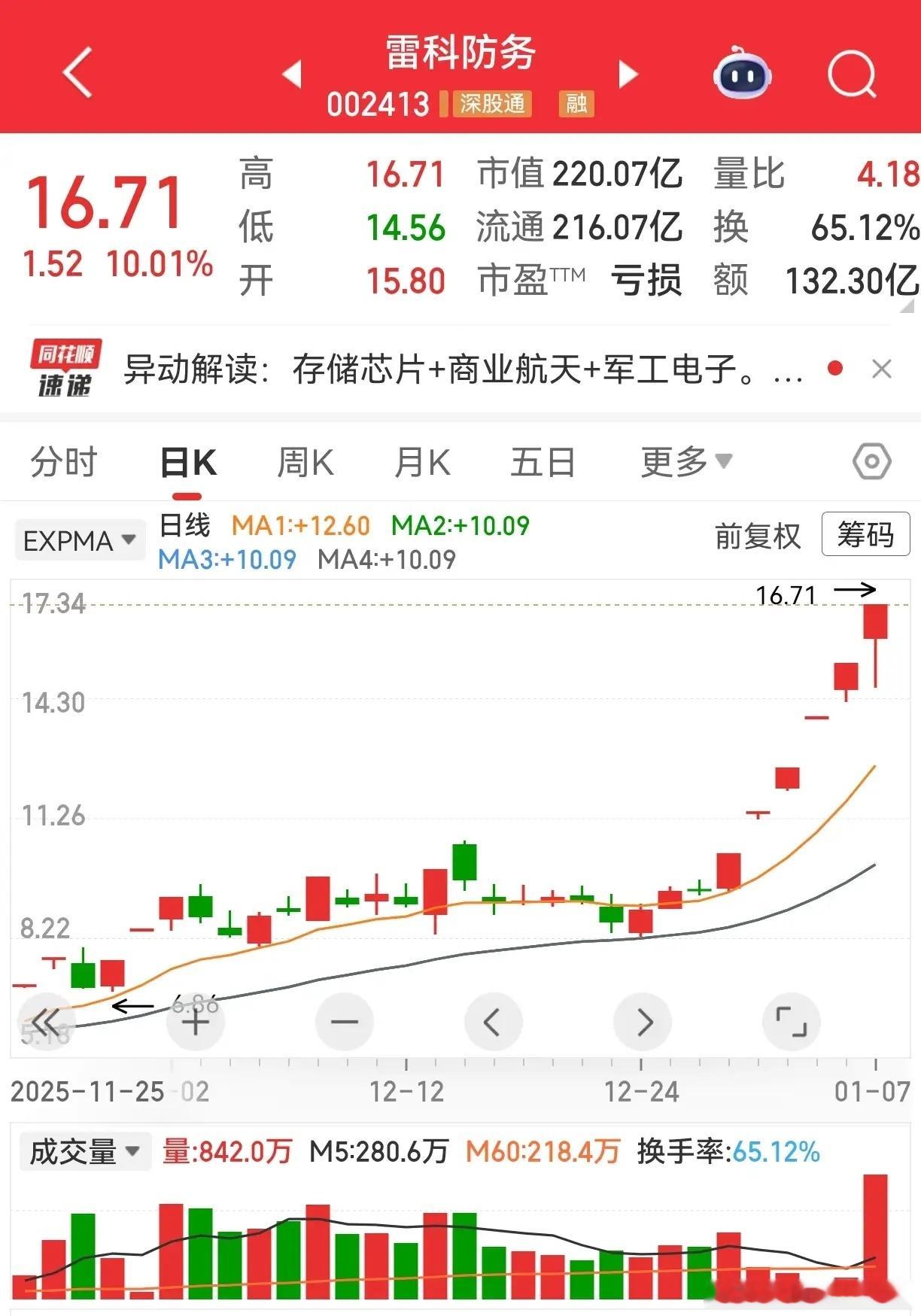The height and width of the screenshot is (1316, 921).
Task: Open the 筹码 distribution view
Action: [865, 534]
